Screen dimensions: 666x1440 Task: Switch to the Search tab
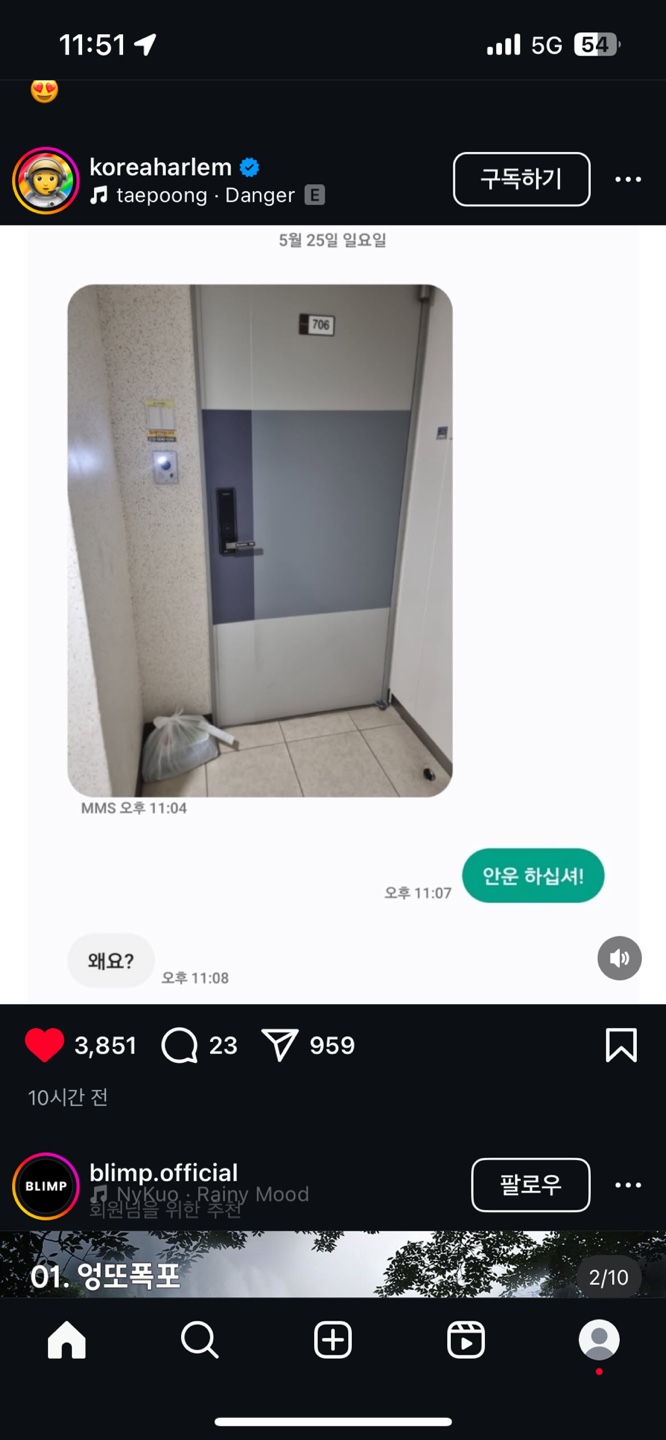[x=200, y=1340]
